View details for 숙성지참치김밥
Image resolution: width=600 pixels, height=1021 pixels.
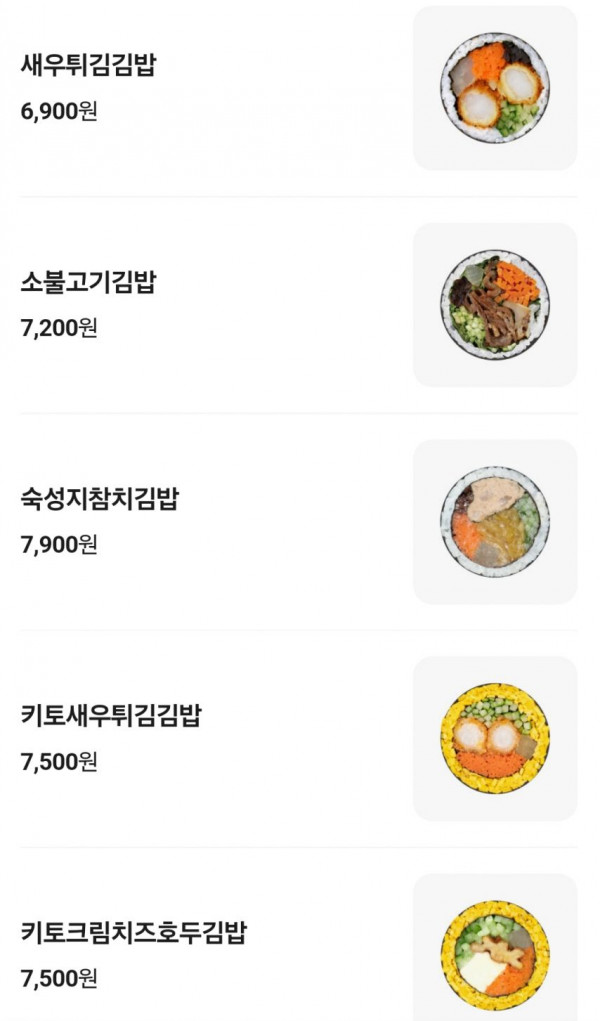tap(99, 500)
